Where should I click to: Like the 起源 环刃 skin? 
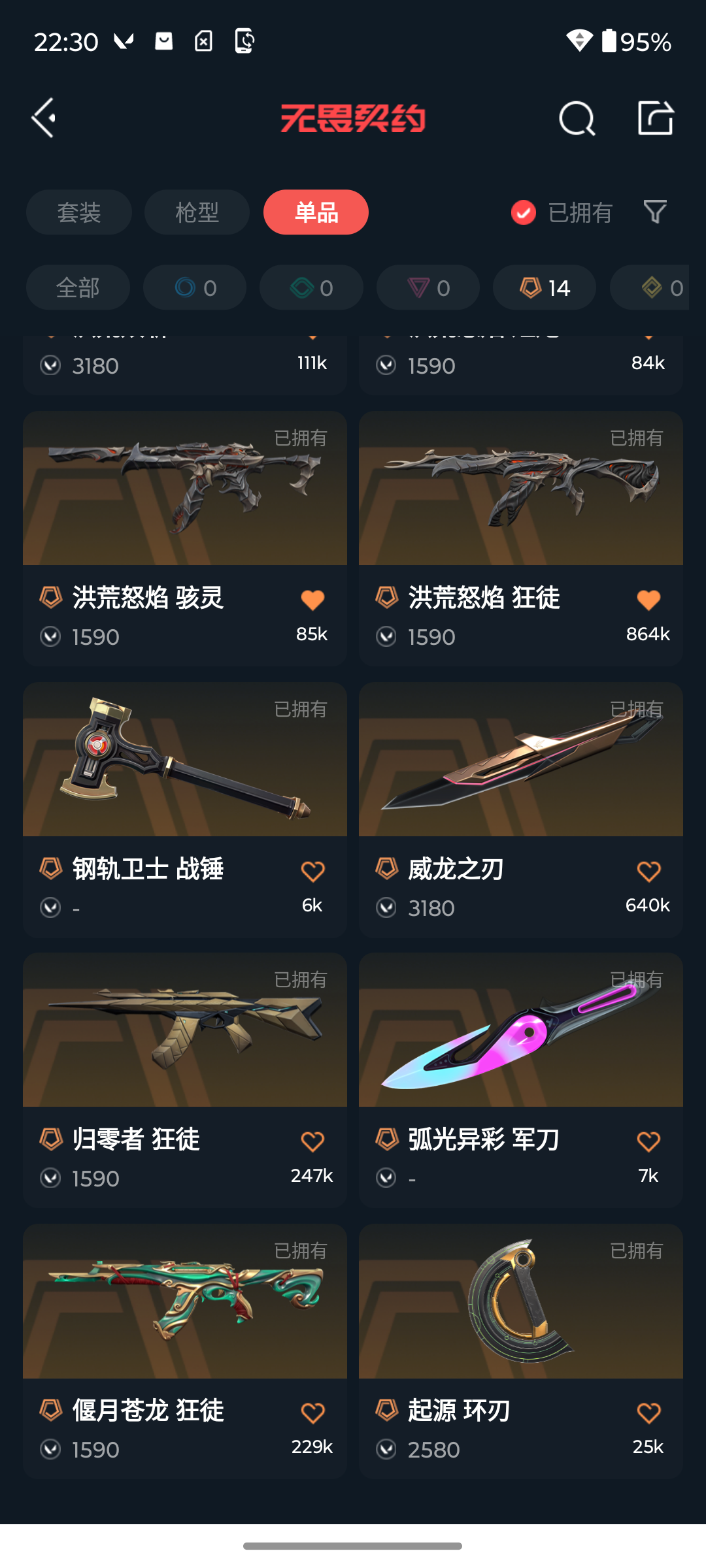click(648, 1413)
